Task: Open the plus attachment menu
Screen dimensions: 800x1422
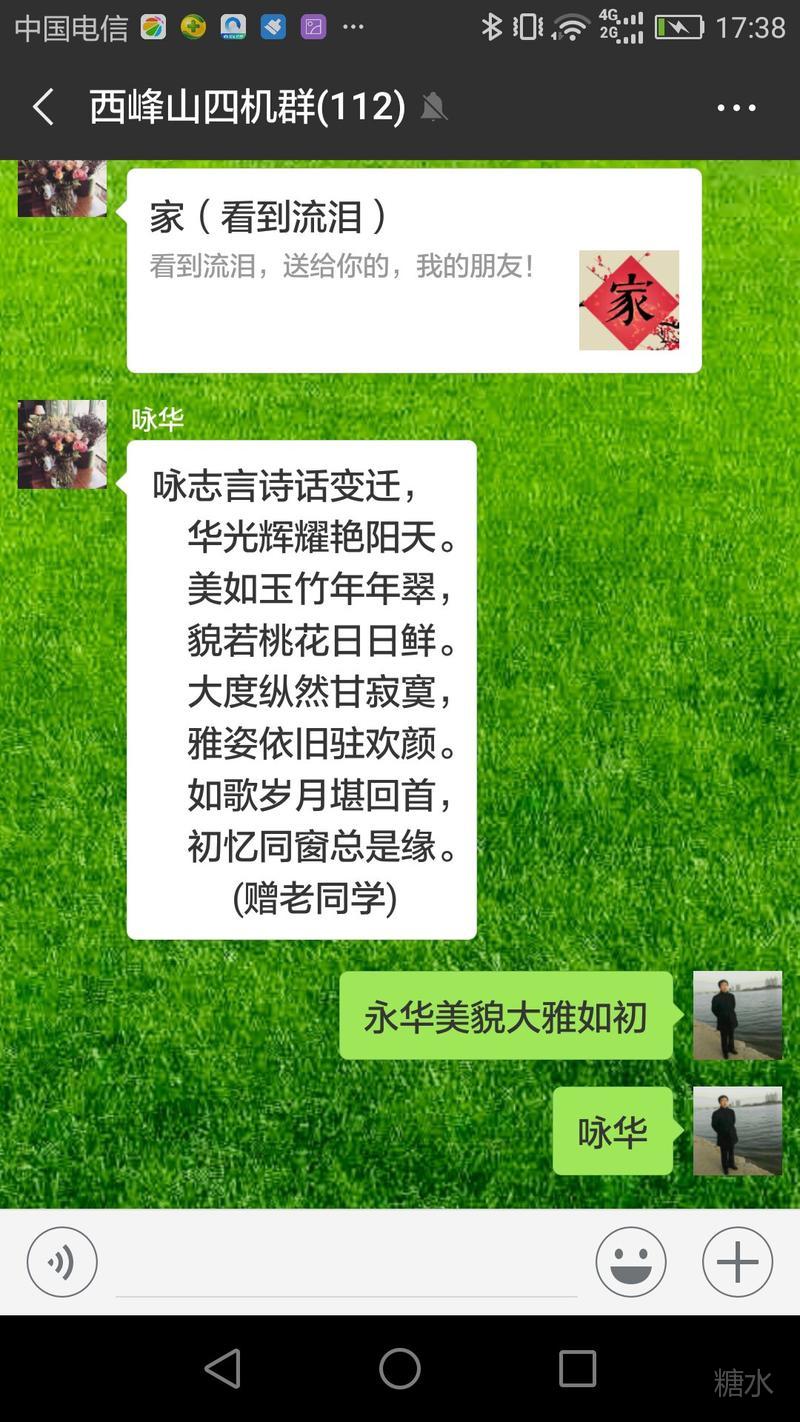Action: coord(737,1262)
